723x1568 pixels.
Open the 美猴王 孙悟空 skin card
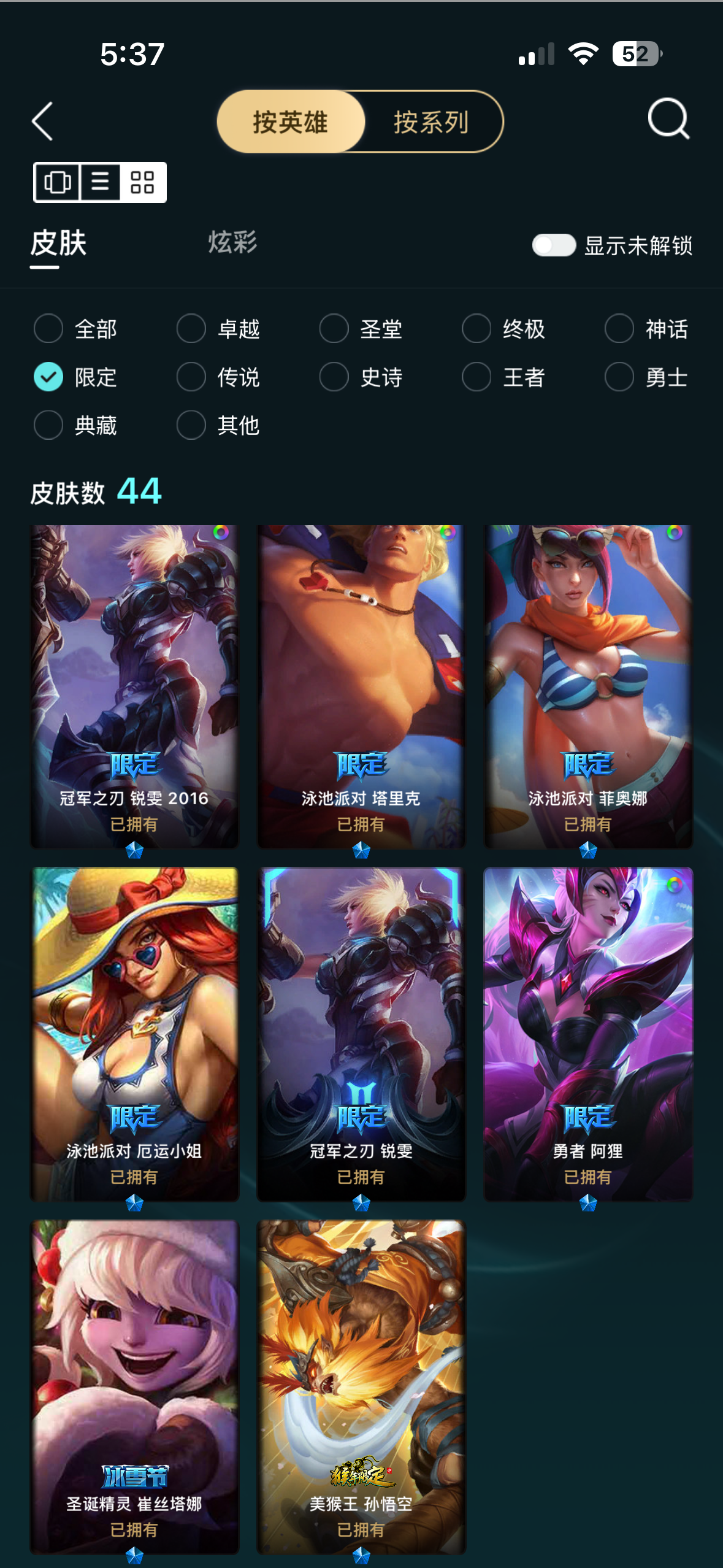click(x=361, y=1386)
